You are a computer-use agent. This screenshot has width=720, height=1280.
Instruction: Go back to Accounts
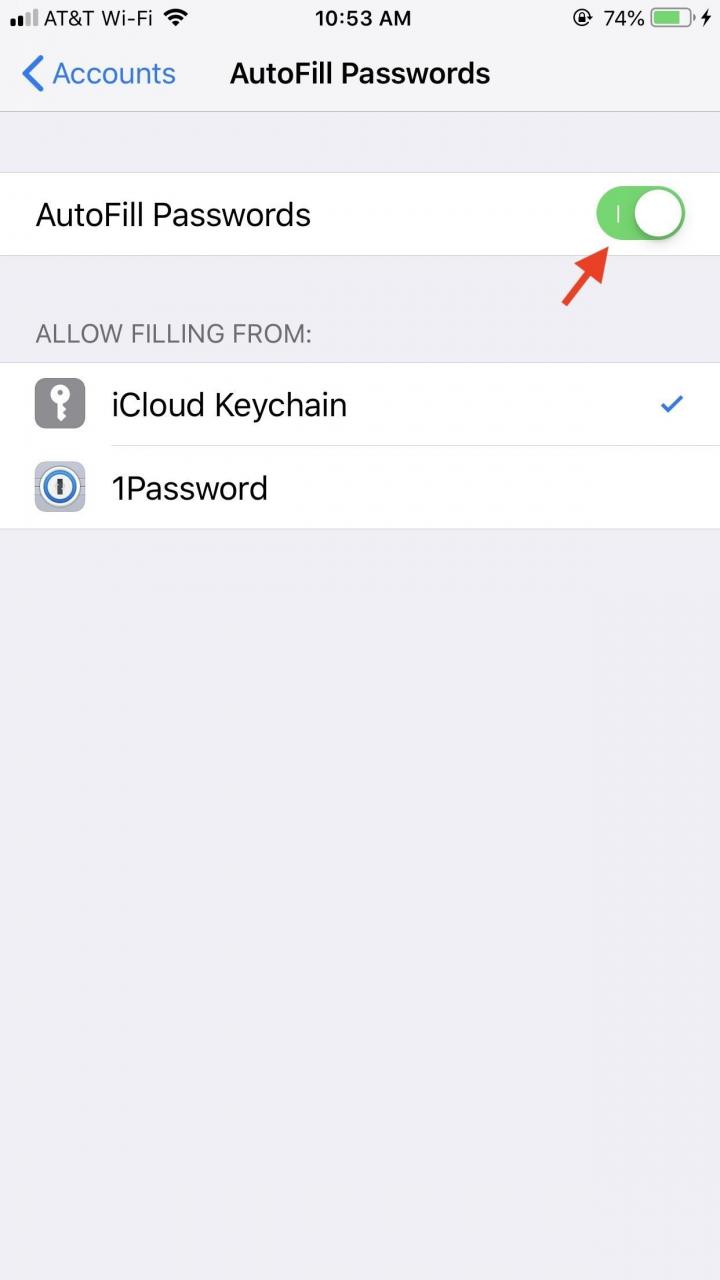click(98, 74)
